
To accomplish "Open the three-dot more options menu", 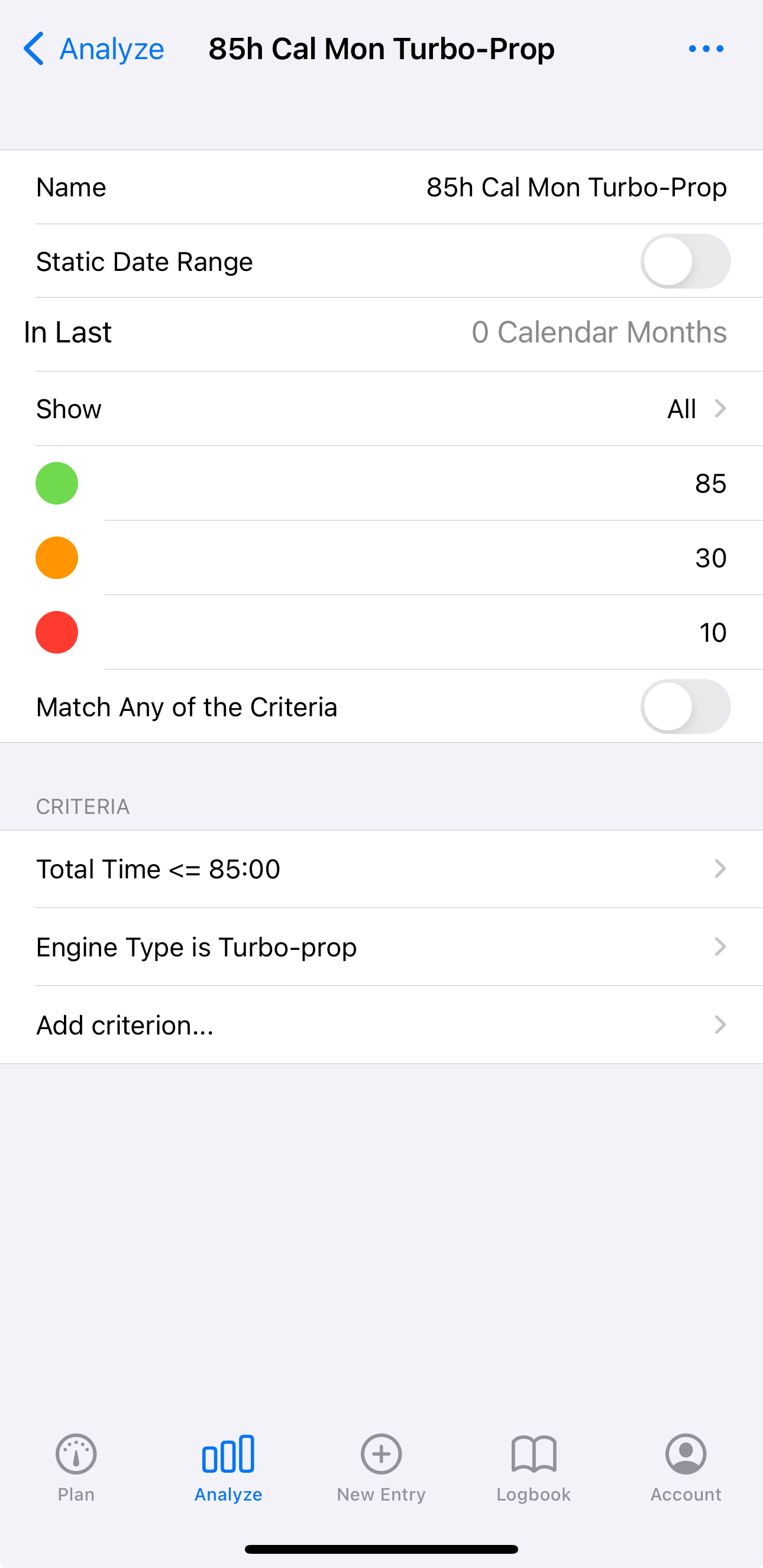I will coord(706,49).
